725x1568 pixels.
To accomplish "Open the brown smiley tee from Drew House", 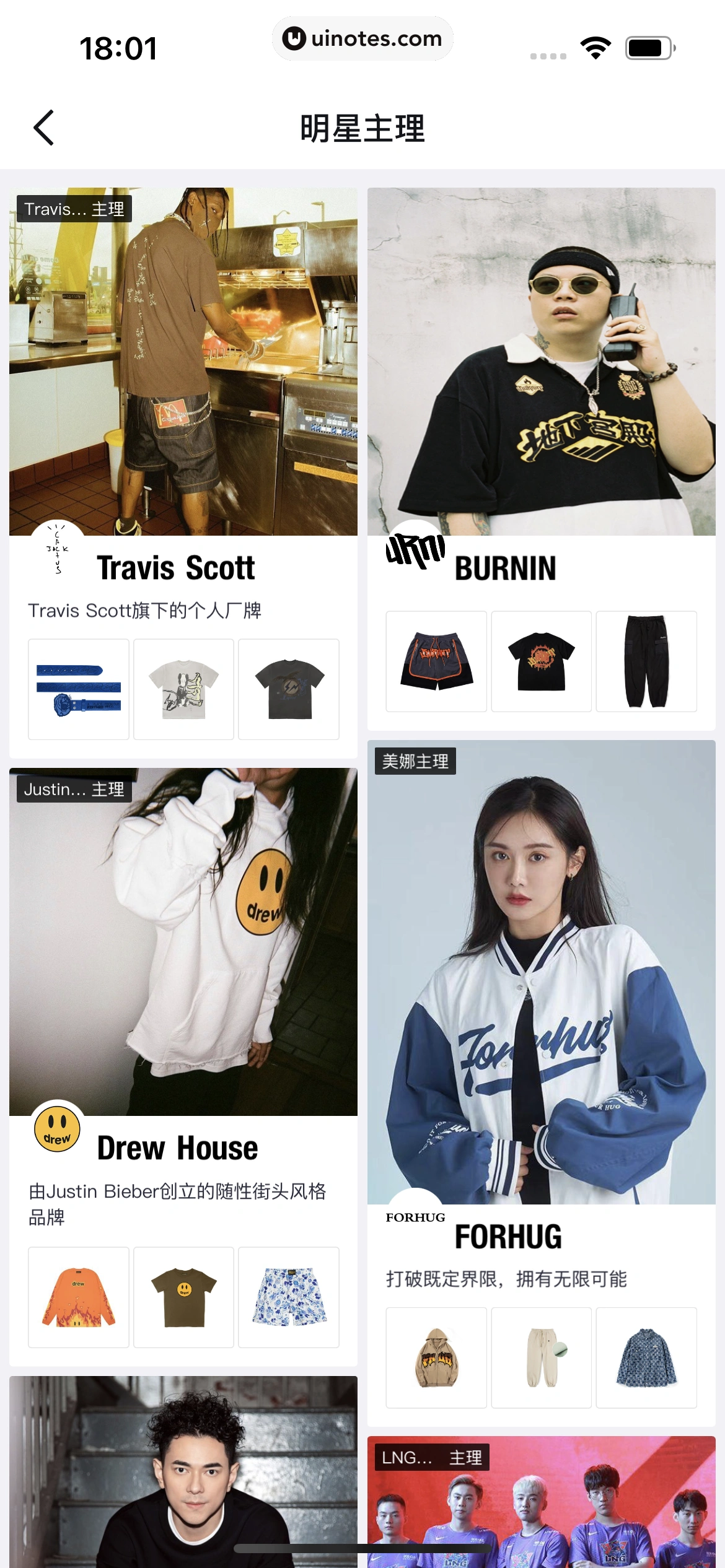I will point(183,1297).
